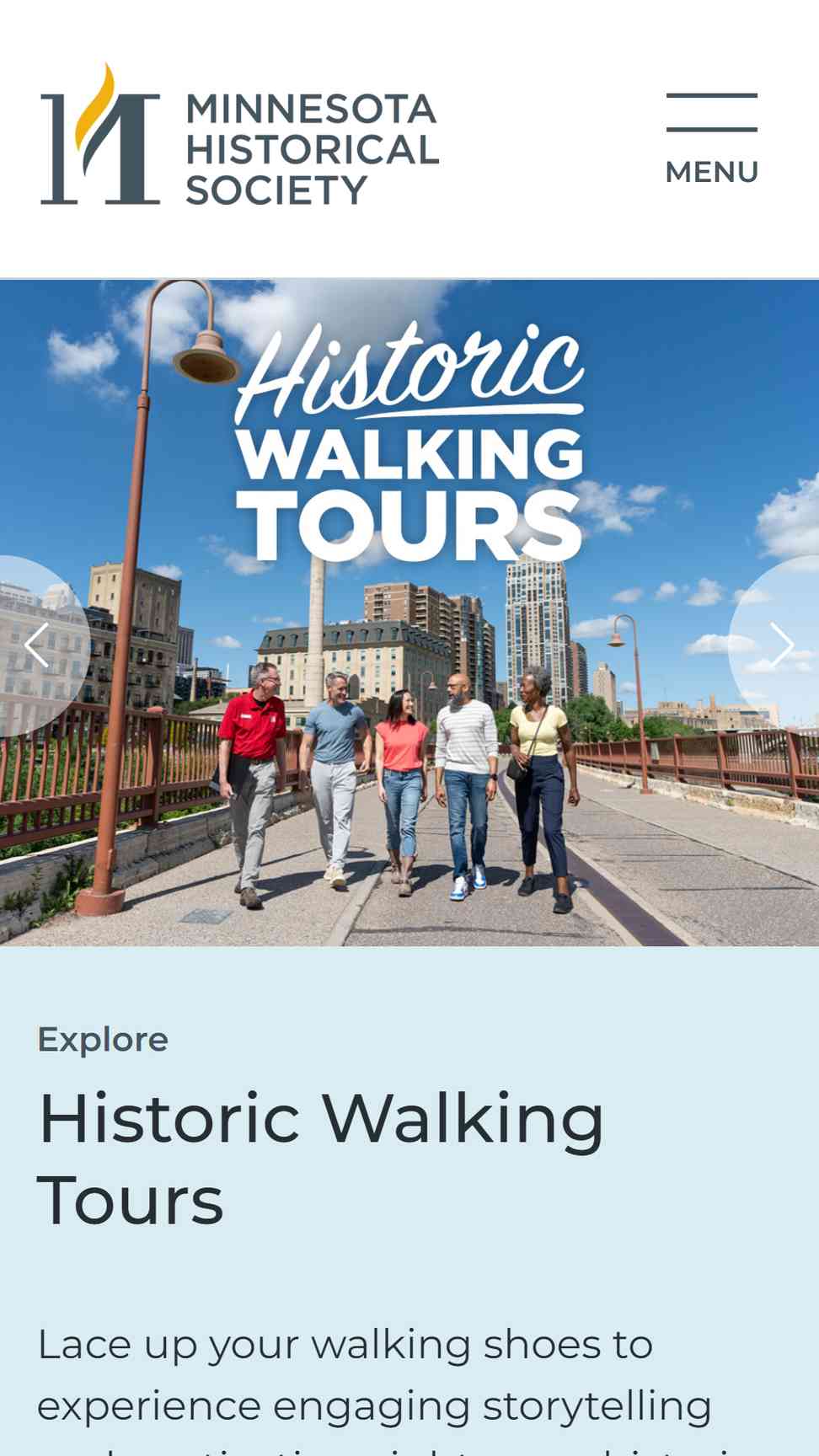The image size is (819, 1456).
Task: Go to Minnesota Historical Society homepage logo
Action: pyautogui.click(x=240, y=134)
